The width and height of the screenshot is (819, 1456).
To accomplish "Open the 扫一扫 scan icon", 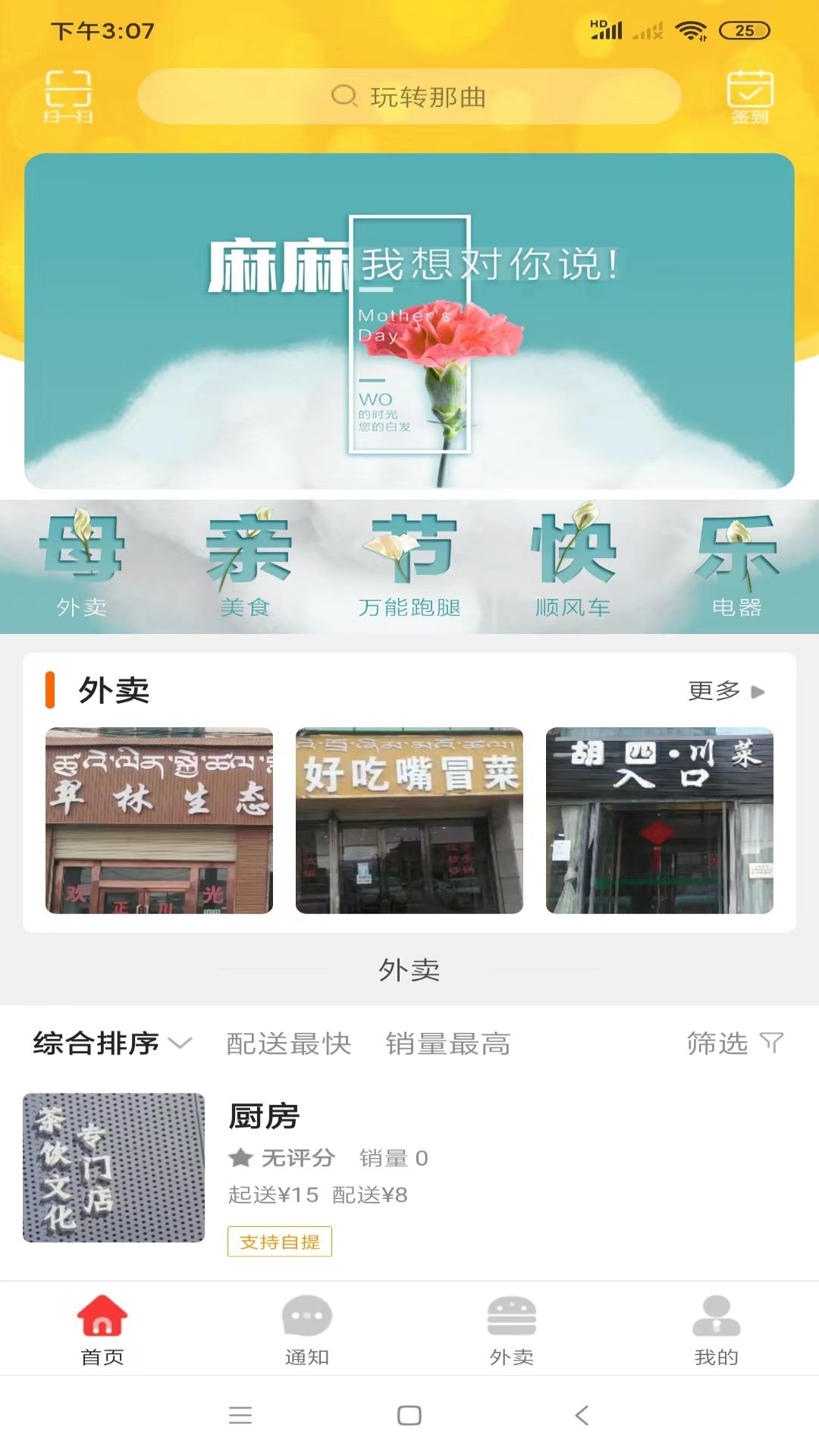I will pos(67,96).
